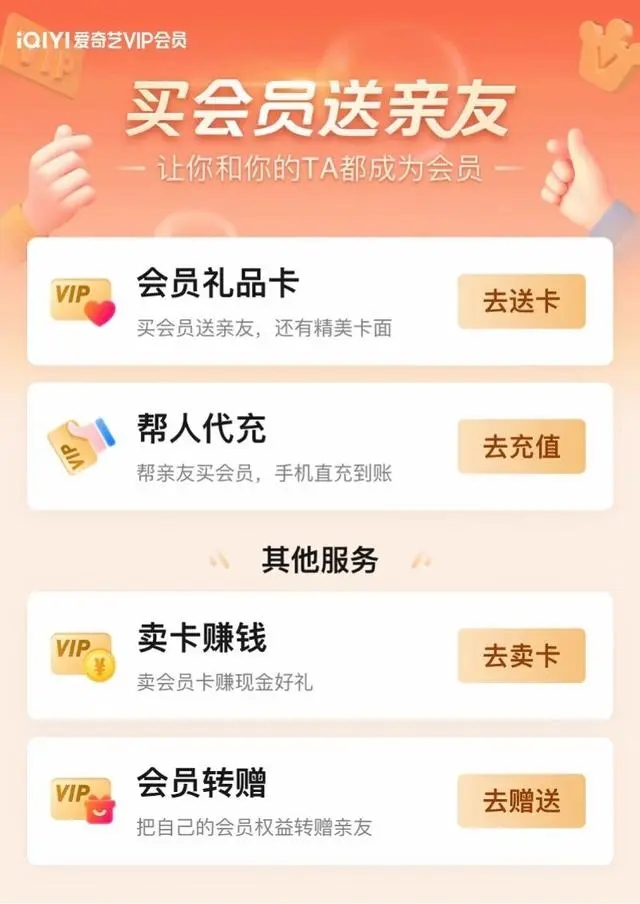This screenshot has width=640, height=904.
Task: Open 去卖卡 to sell membership cards
Action: point(521,656)
